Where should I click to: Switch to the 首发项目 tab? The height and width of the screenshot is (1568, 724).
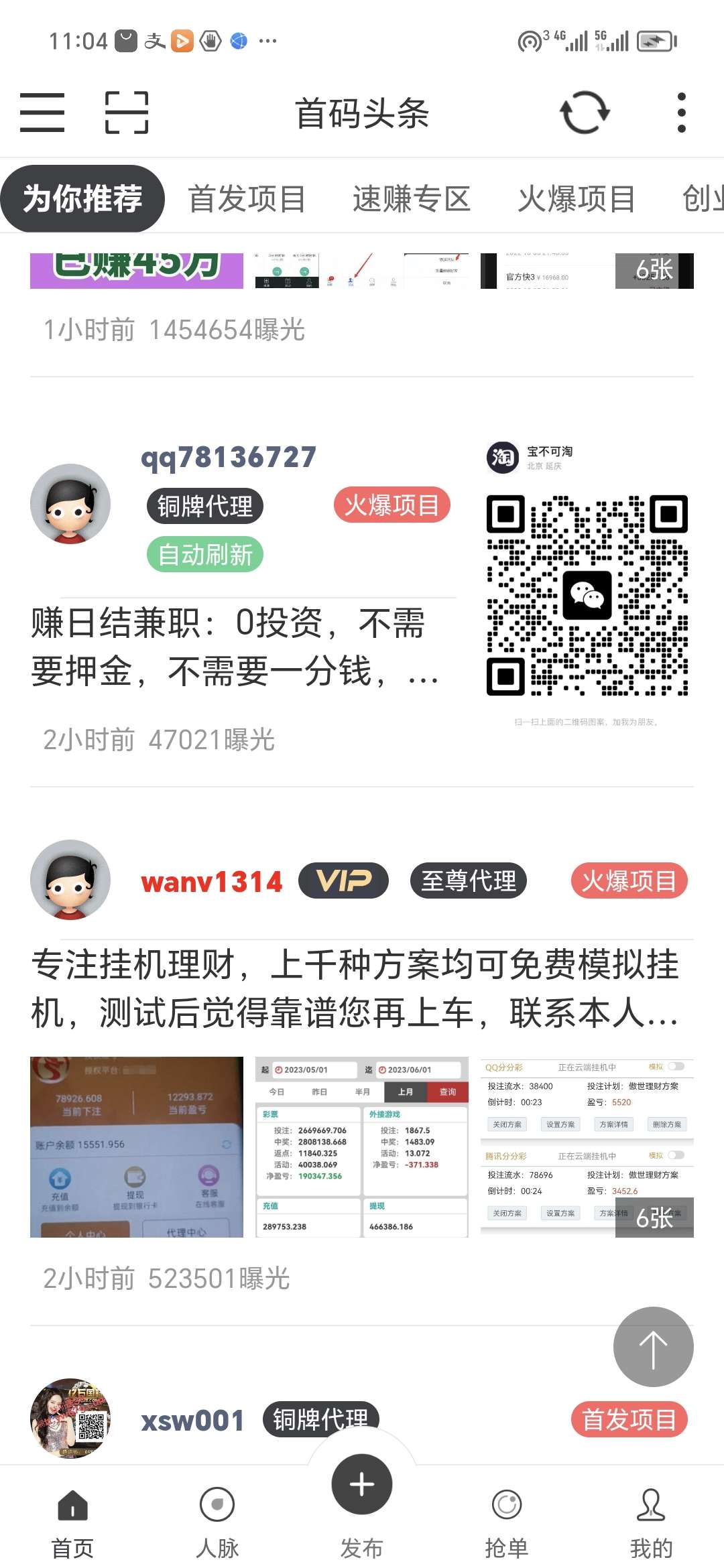click(x=247, y=199)
